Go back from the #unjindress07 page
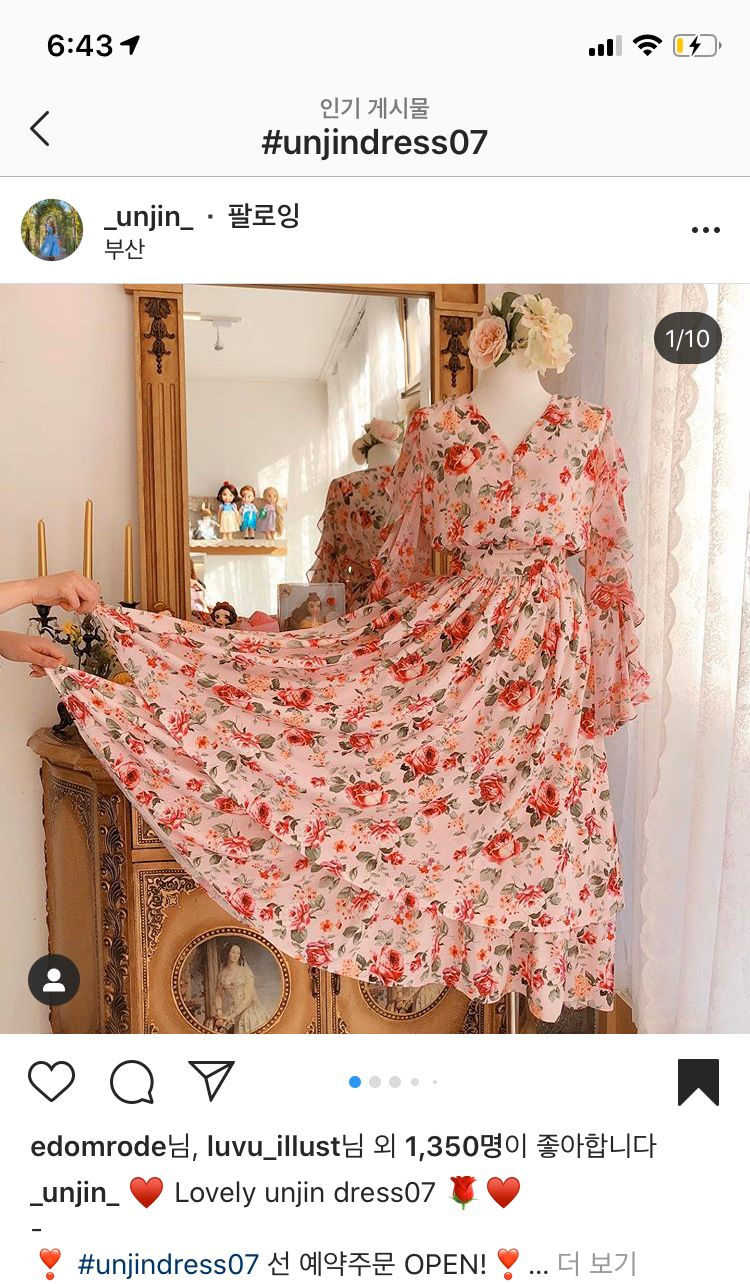 (40, 128)
